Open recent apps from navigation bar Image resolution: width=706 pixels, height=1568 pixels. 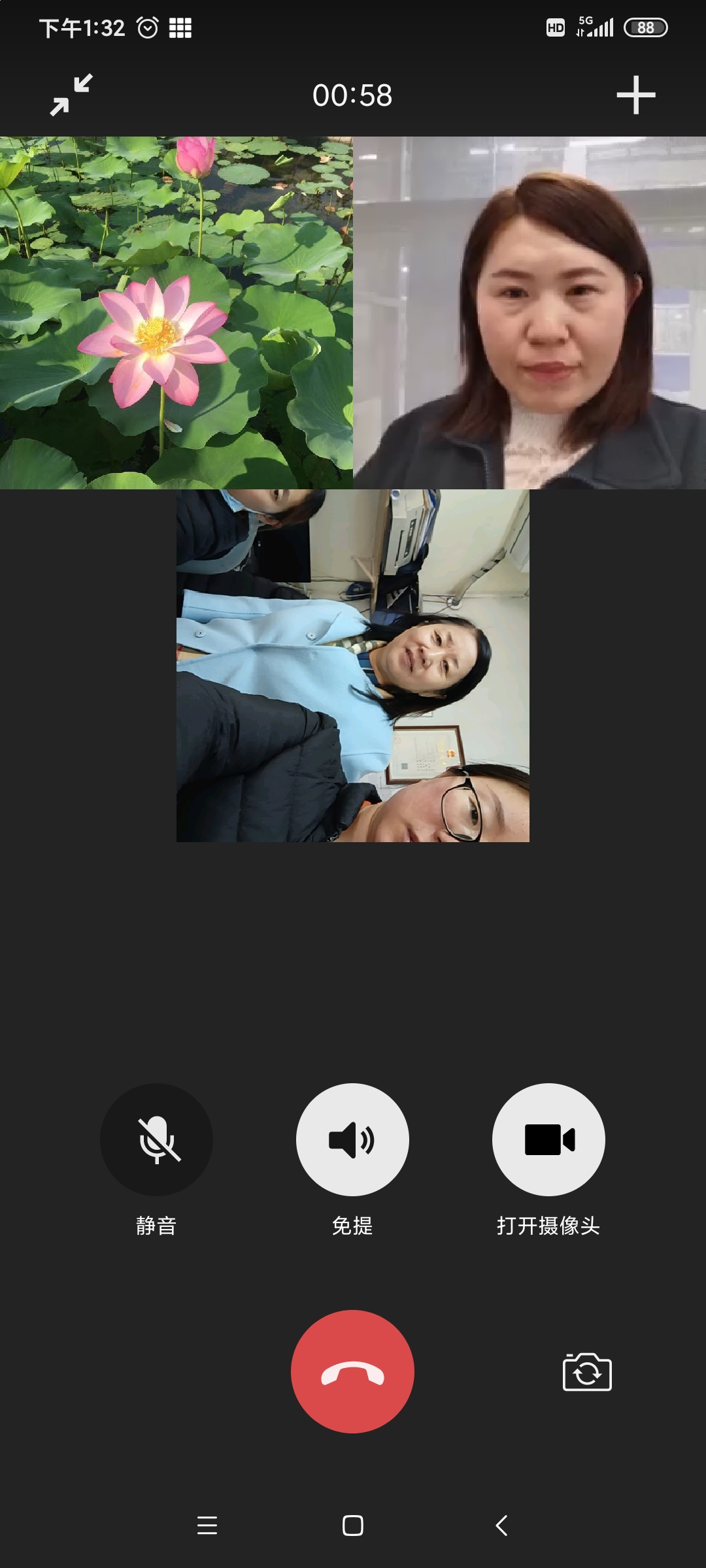pyautogui.click(x=207, y=1526)
